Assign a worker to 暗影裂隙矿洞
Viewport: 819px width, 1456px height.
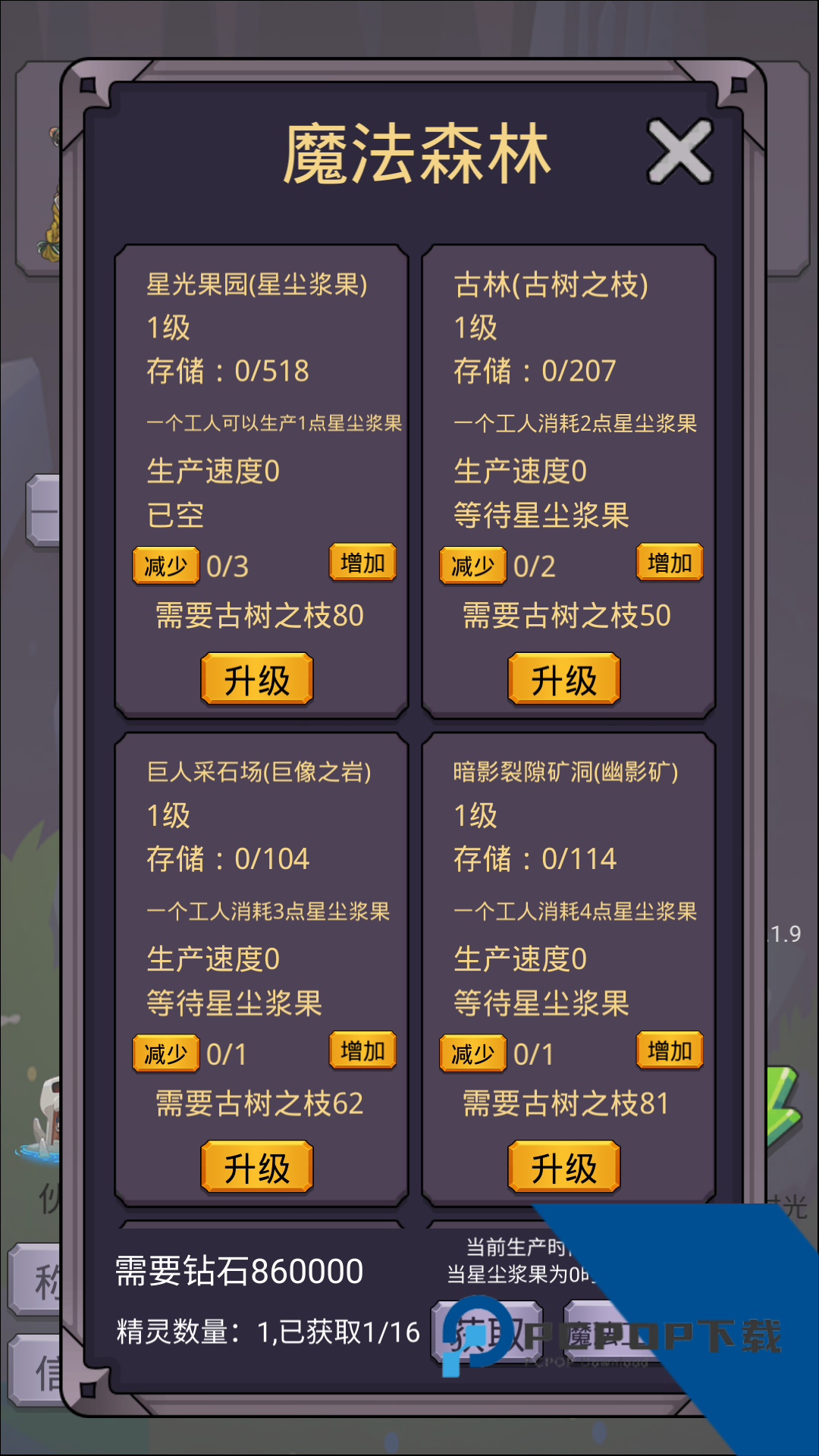pos(670,1051)
